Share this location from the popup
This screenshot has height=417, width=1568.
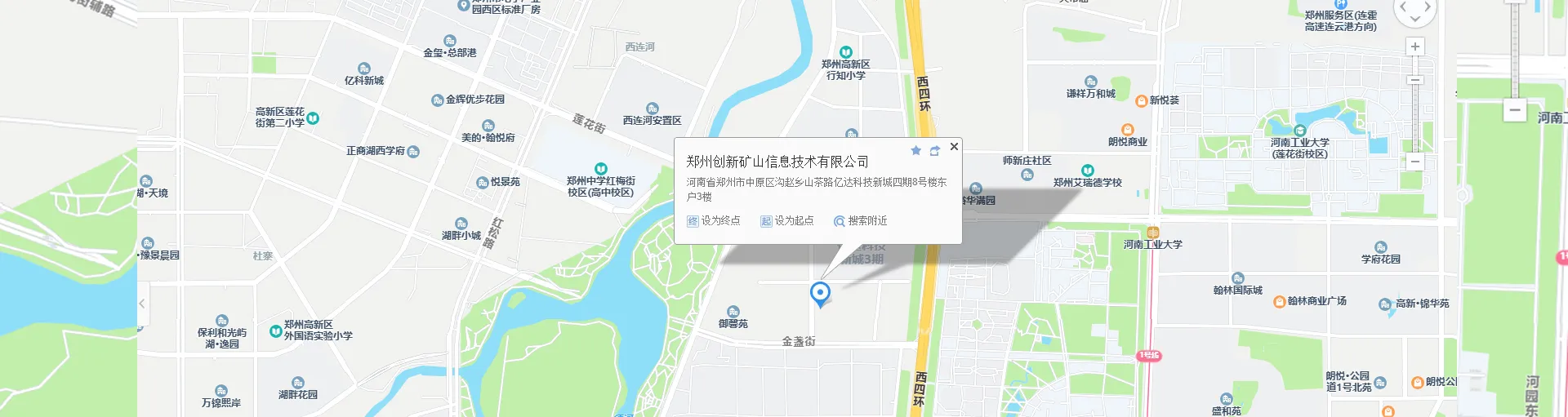coord(935,151)
